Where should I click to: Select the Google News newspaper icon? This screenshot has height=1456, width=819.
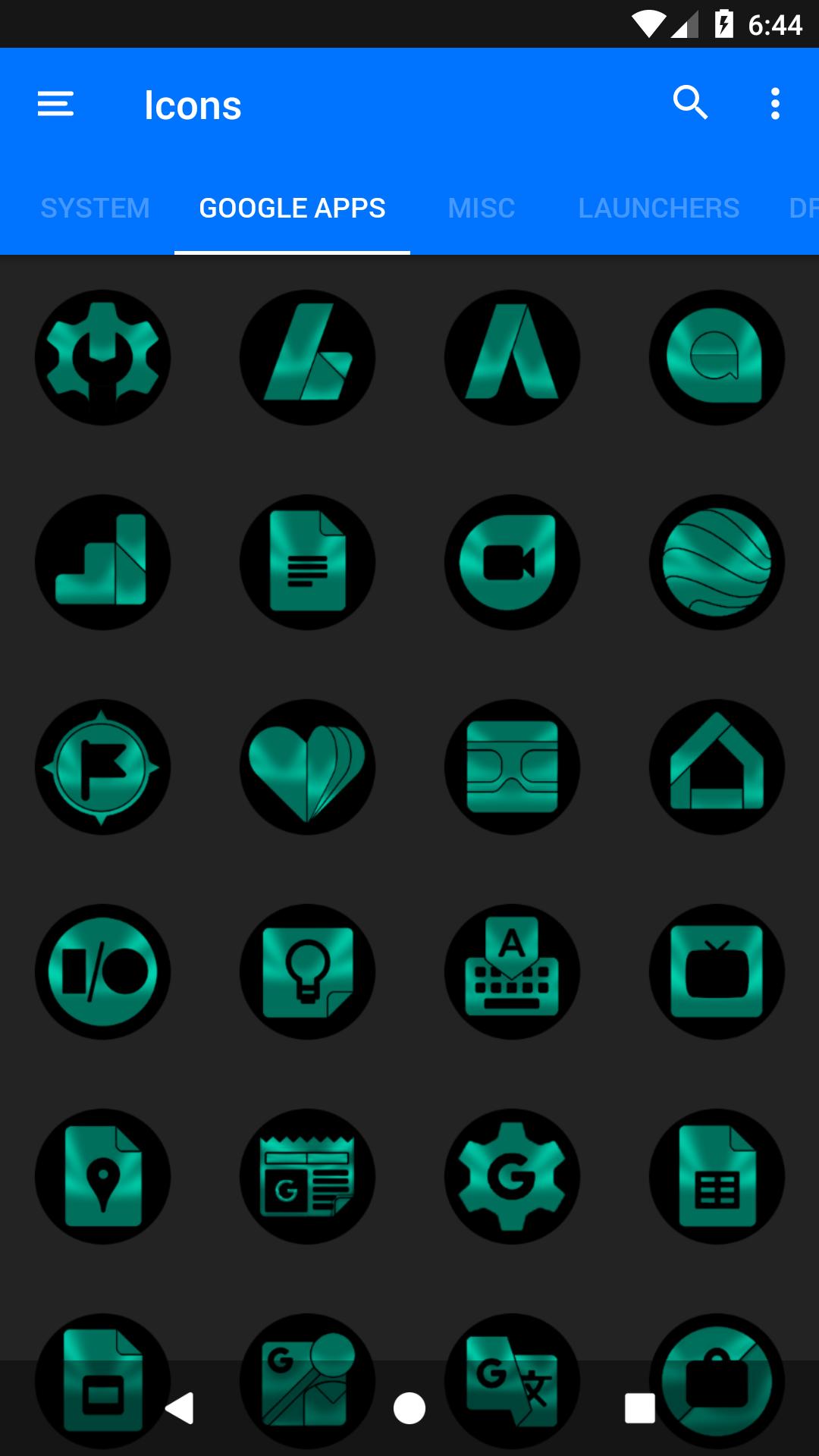(307, 1176)
